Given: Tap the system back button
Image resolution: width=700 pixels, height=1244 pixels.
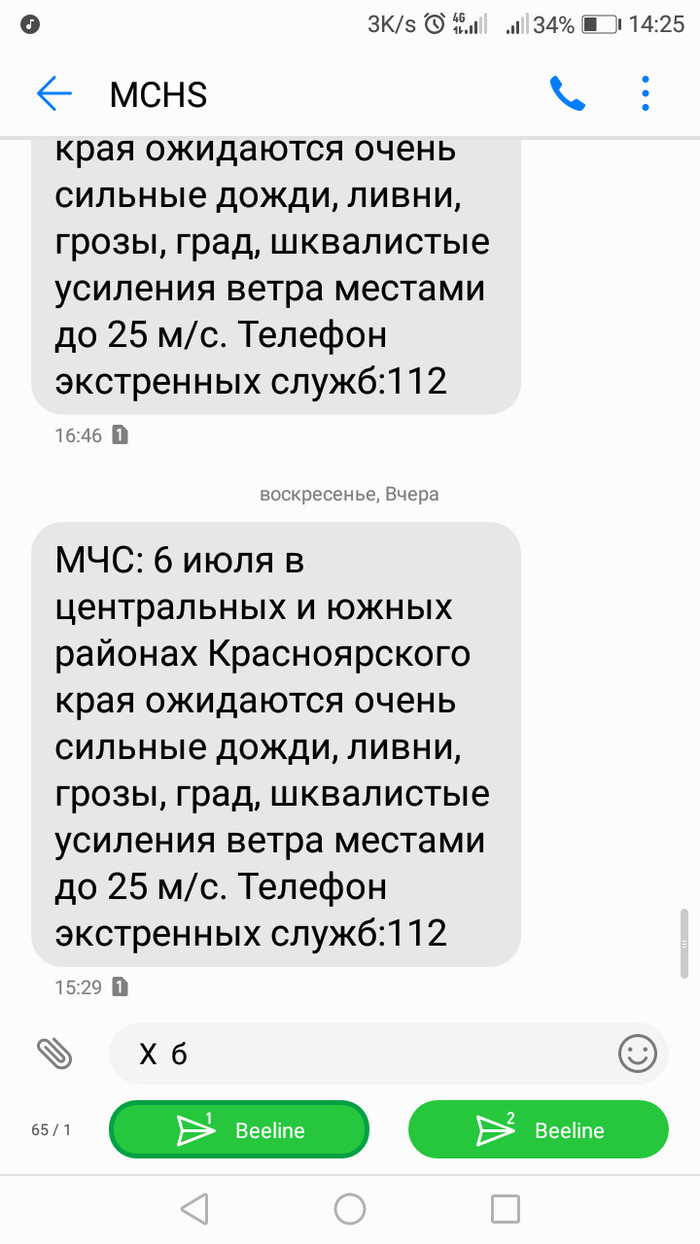Looking at the screenshot, I should 195,1209.
